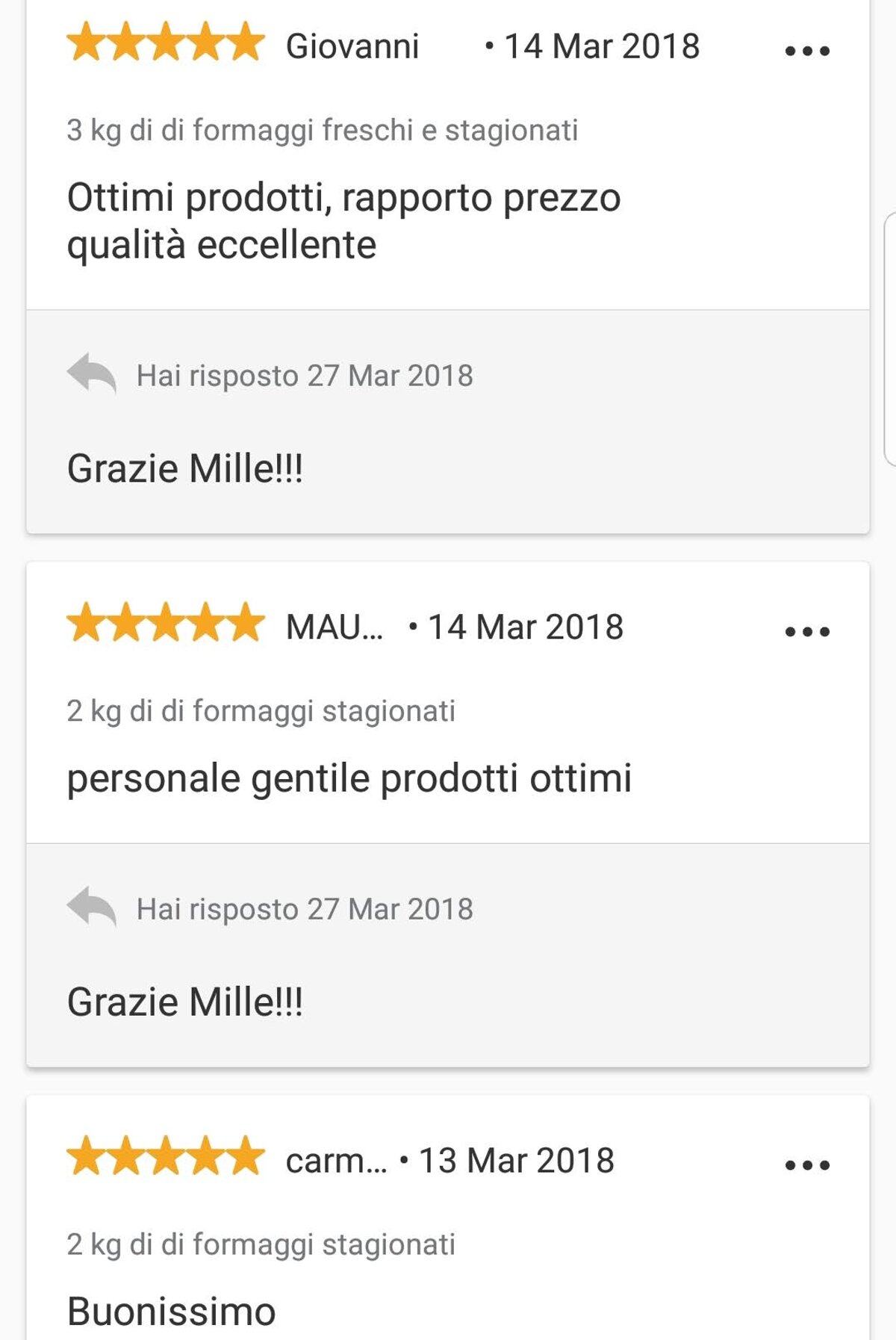
Task: Open the three-dot menu on MAU...'s review
Action: [807, 632]
